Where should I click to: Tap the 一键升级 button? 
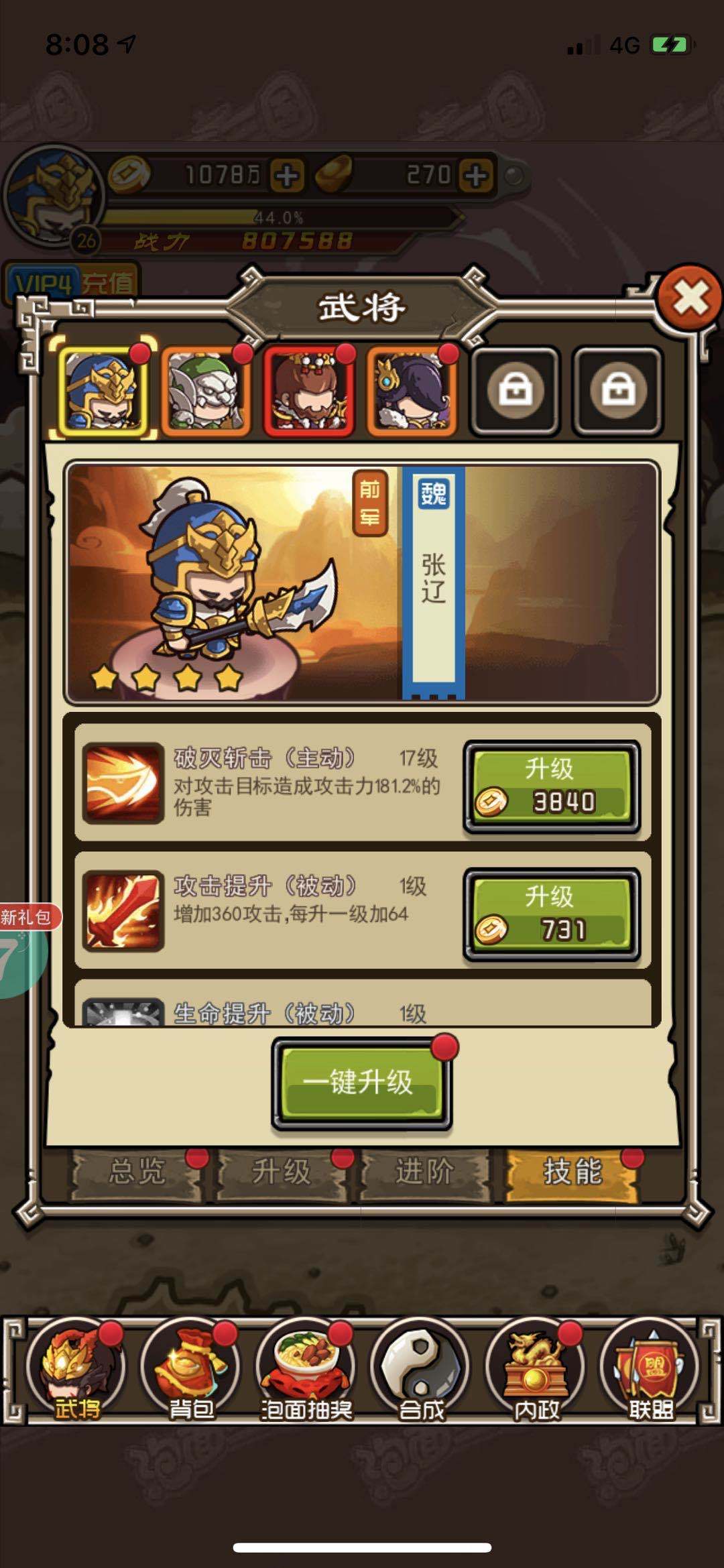point(361,1082)
